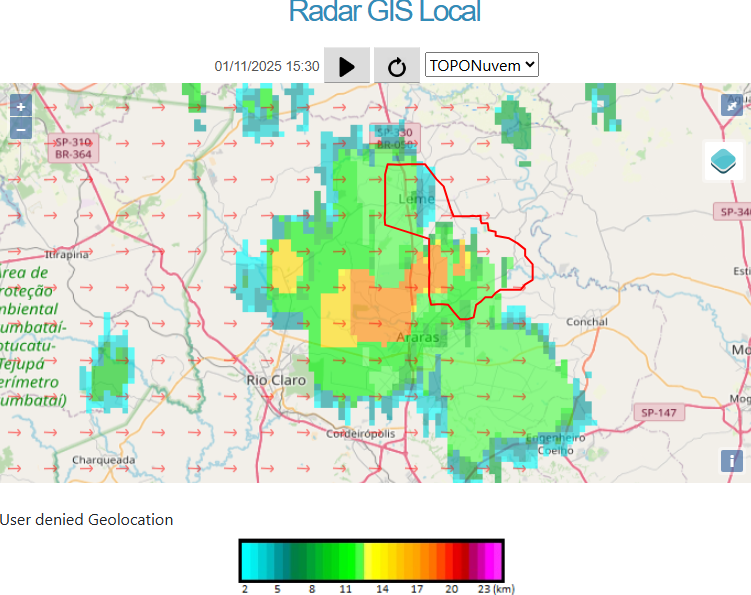Image resolution: width=751 pixels, height=595 pixels.
Task: Play the radar animation
Action: [346, 66]
